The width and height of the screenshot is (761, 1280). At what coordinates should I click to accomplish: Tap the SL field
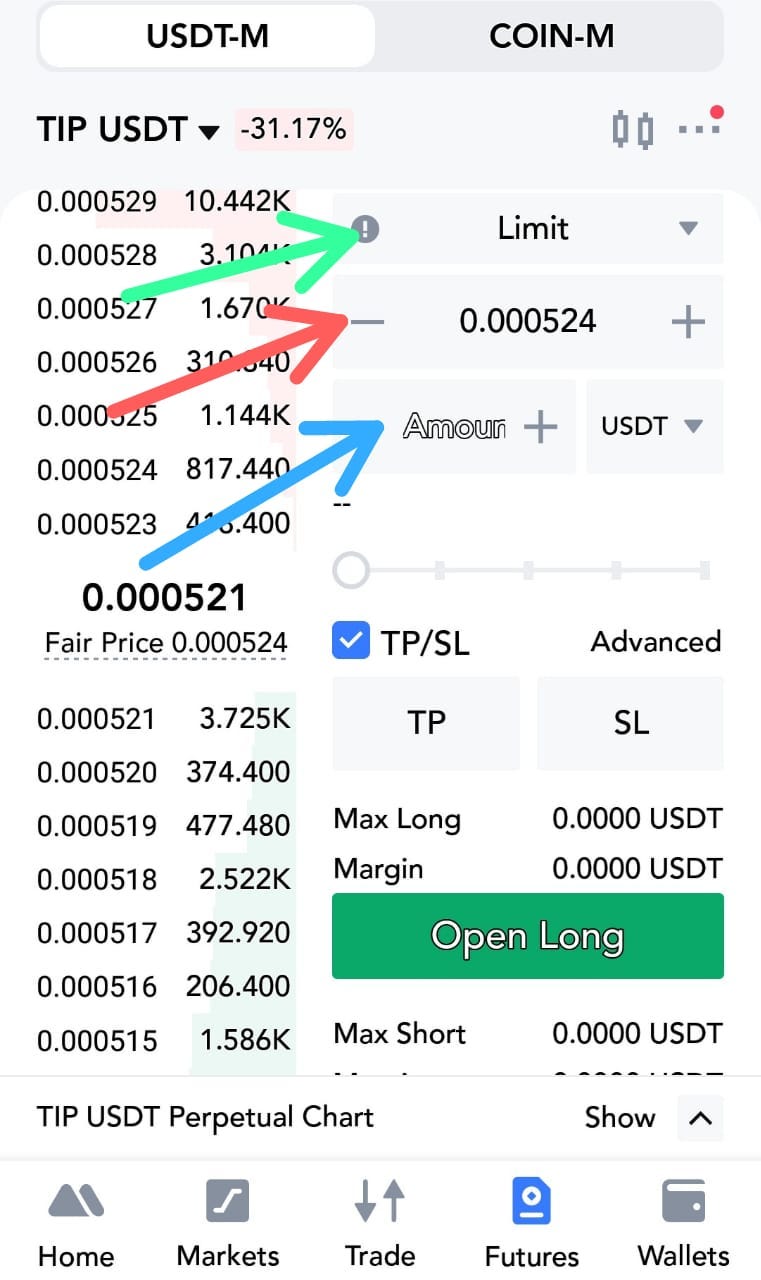coord(630,722)
